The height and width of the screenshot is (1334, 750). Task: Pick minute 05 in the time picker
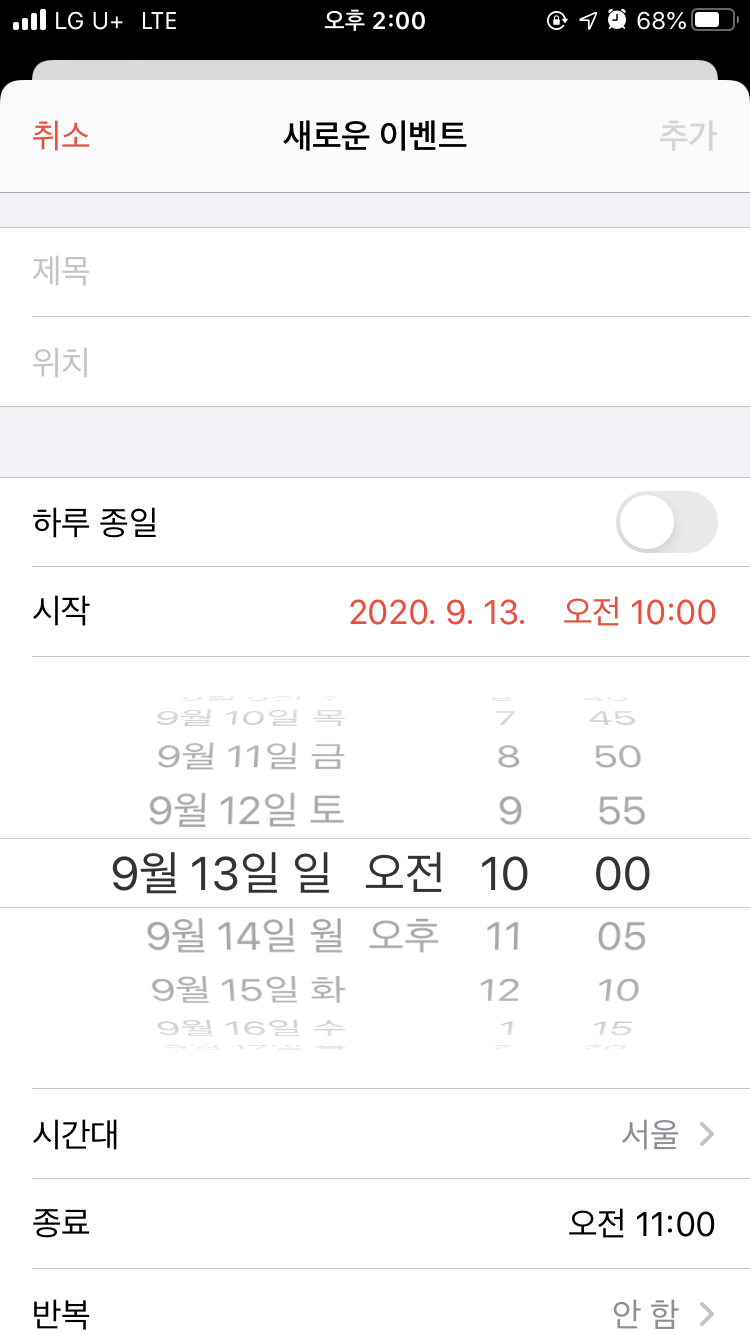[622, 937]
